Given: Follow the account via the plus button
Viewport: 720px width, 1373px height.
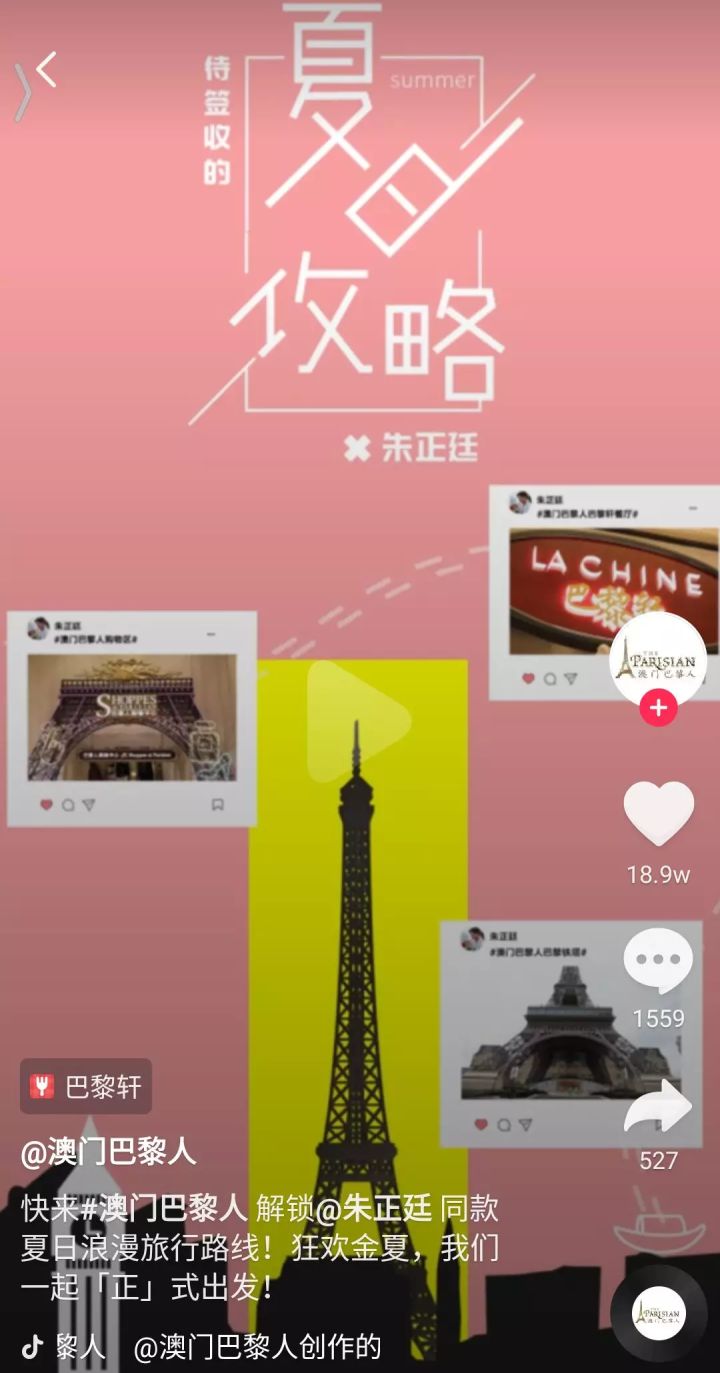Looking at the screenshot, I should pos(658,709).
